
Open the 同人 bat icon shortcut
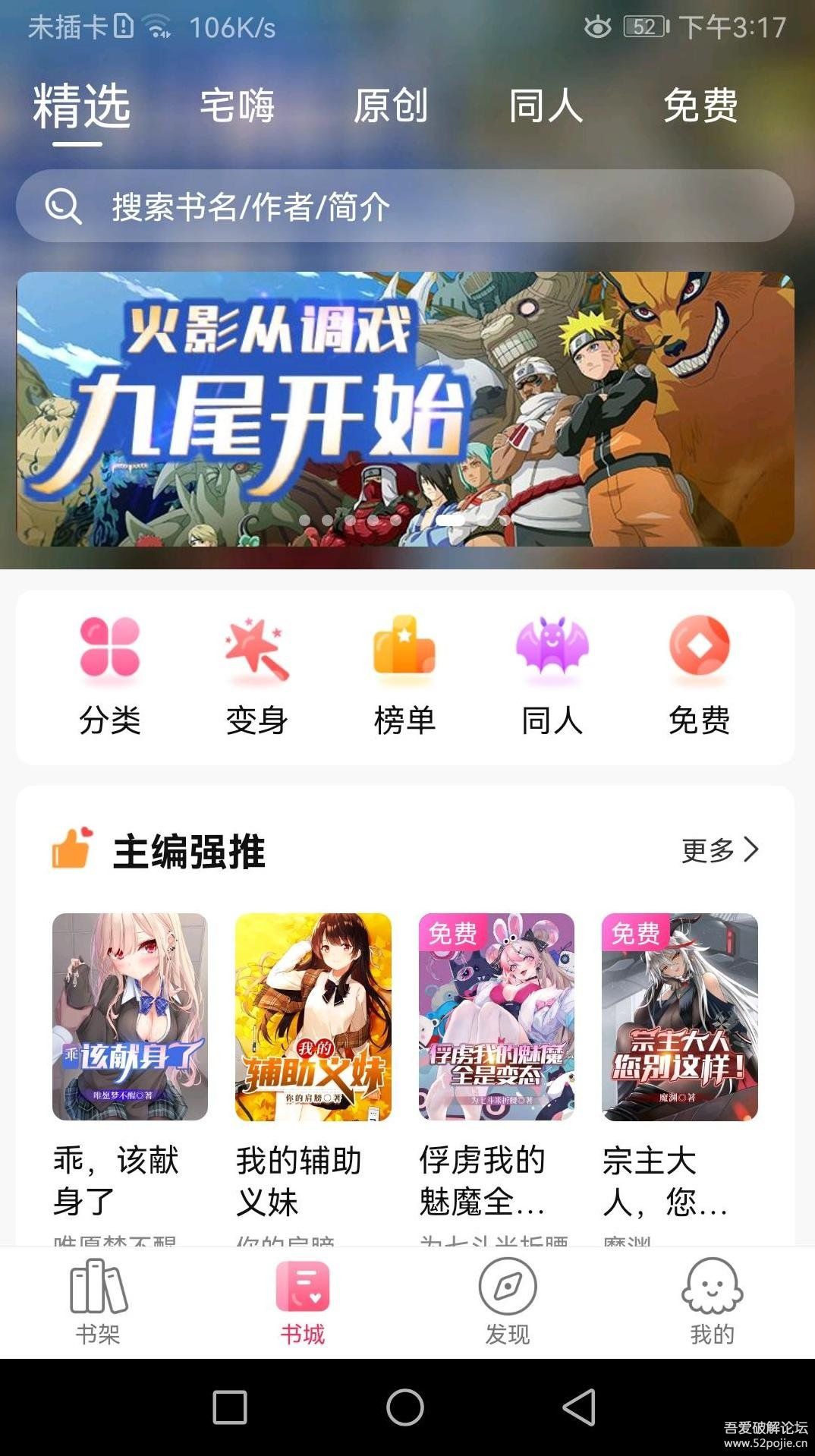pyautogui.click(x=552, y=676)
